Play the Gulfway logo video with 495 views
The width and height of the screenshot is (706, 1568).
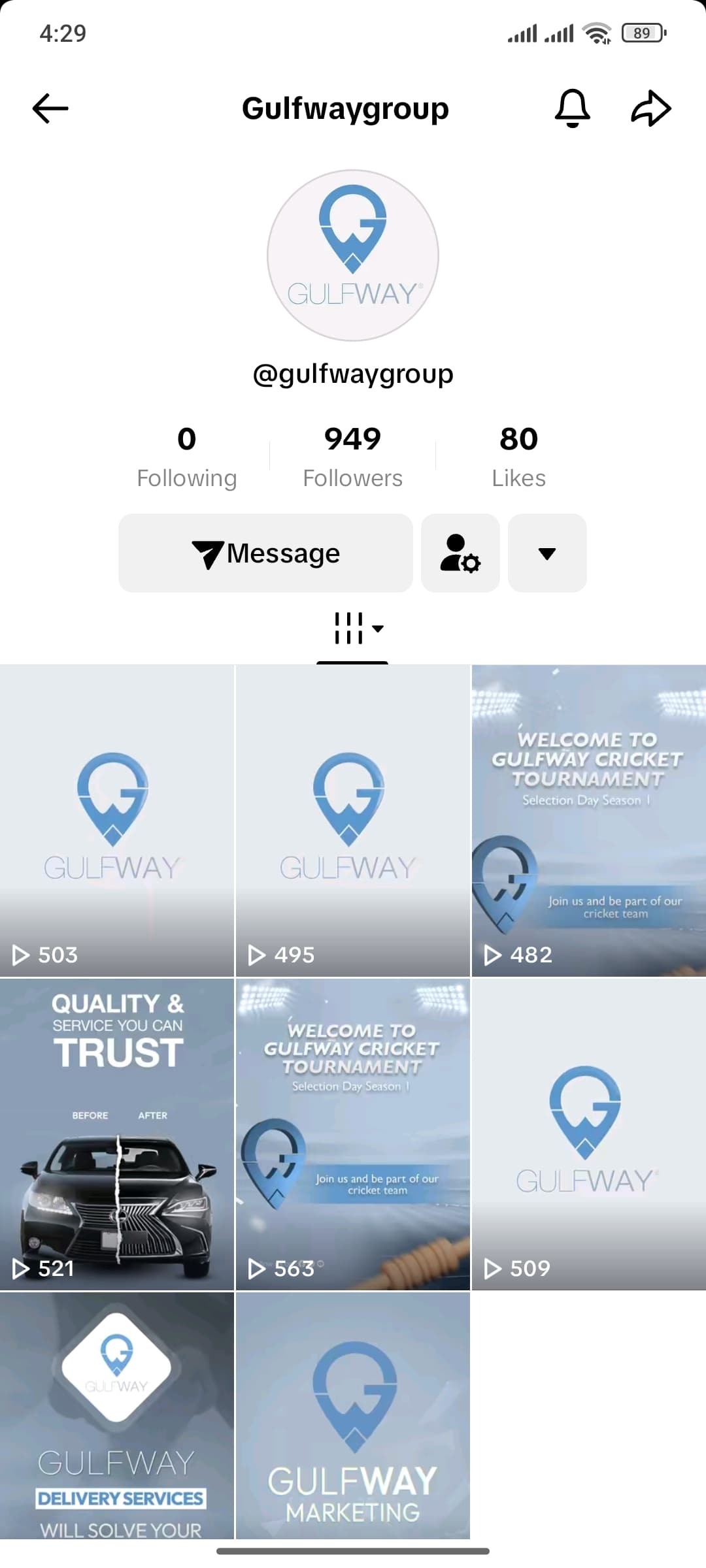pyautogui.click(x=353, y=821)
